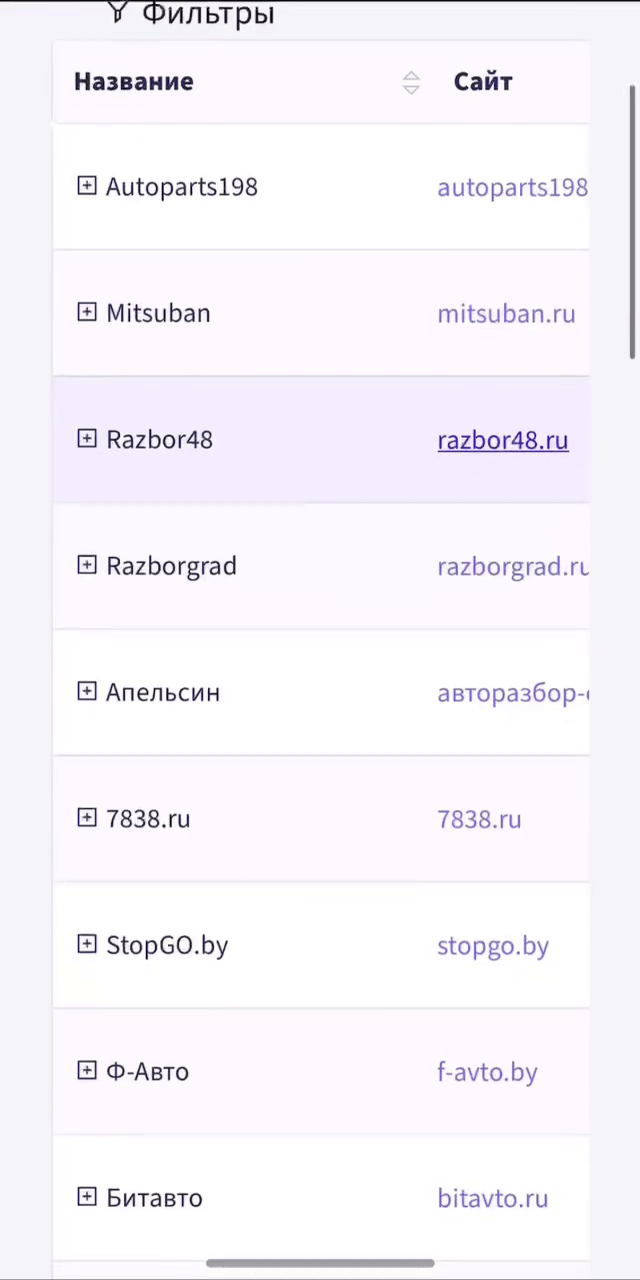Image resolution: width=640 pixels, height=1280 pixels.
Task: Expand the Апельсин row
Action: [87, 691]
